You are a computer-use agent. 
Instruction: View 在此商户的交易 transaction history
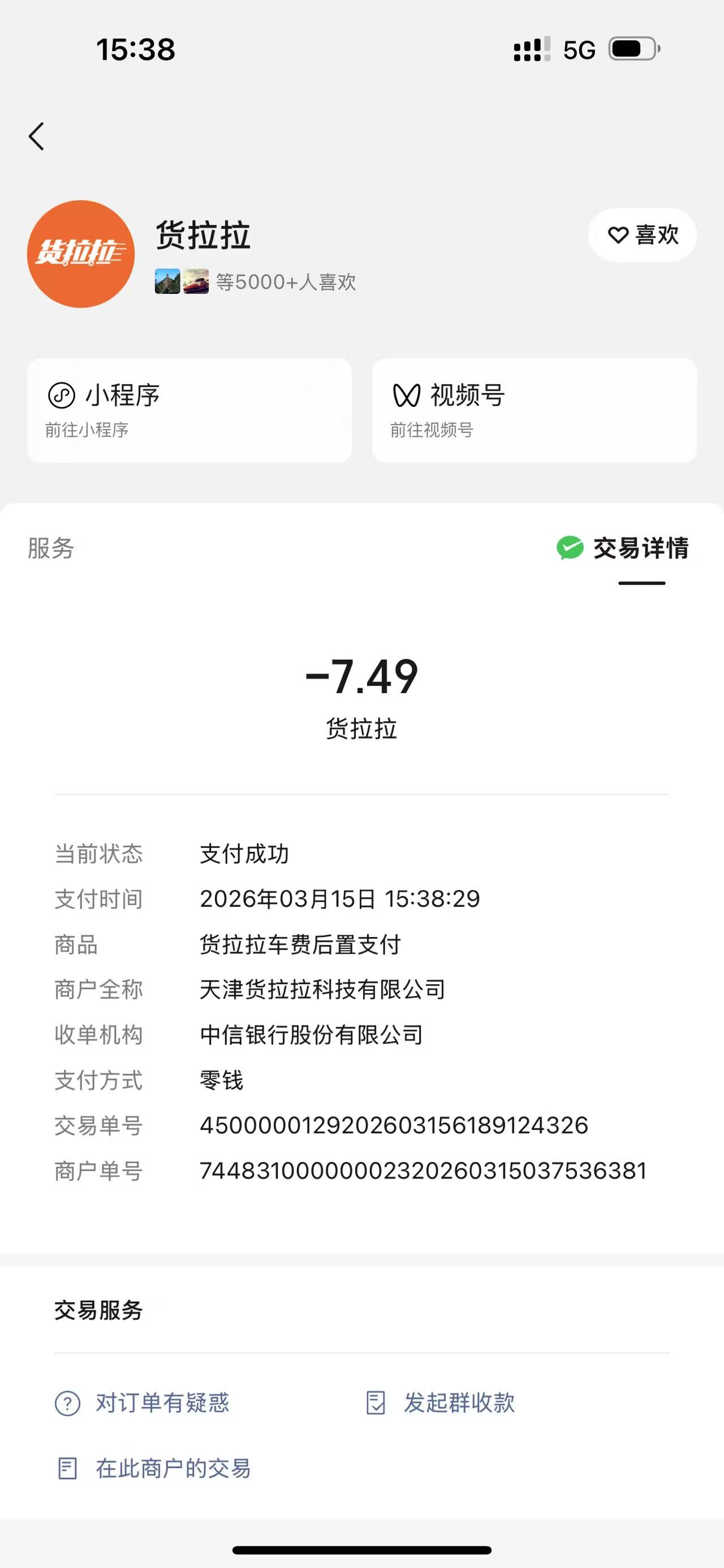153,1469
